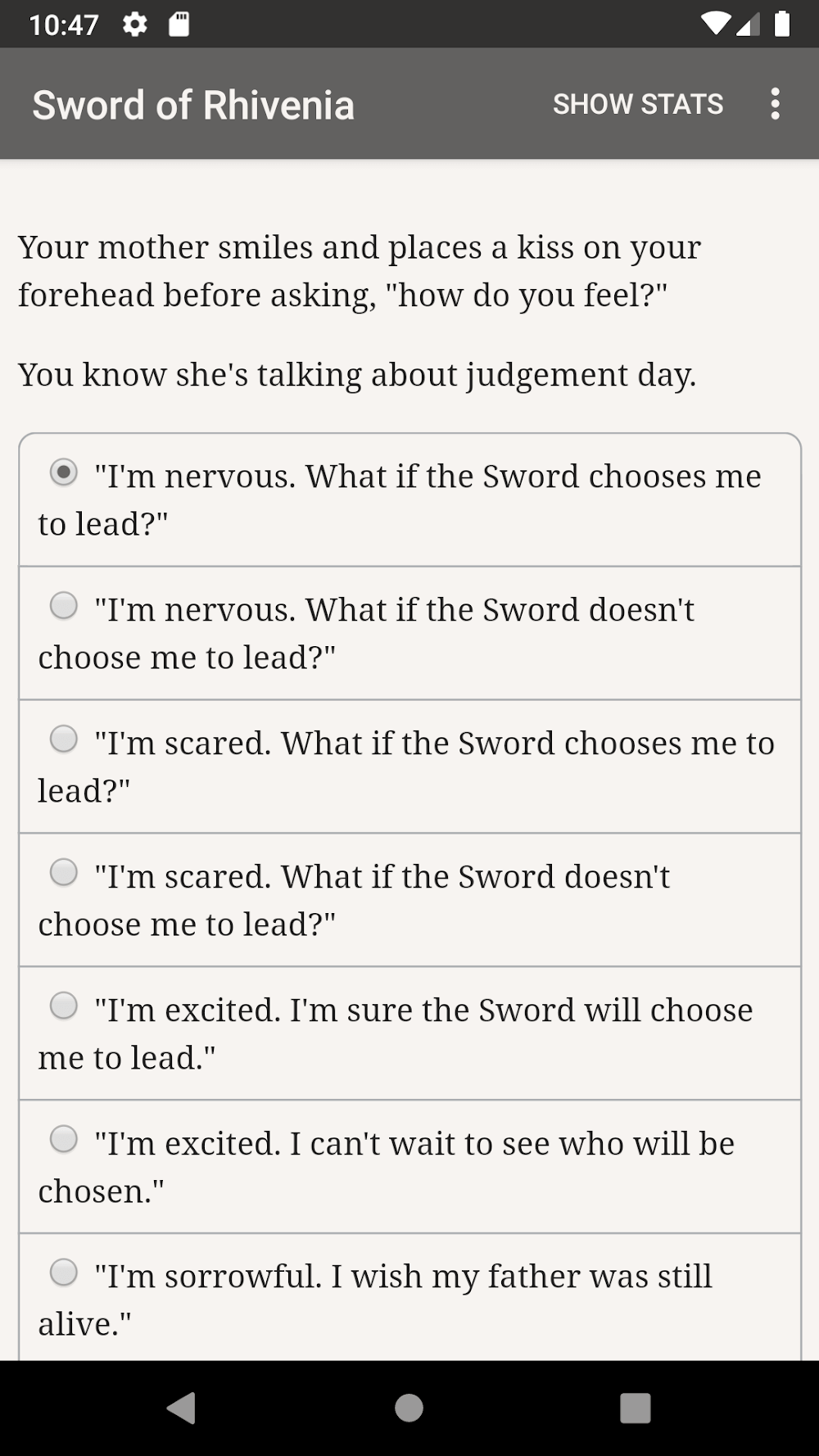Open the overflow menu
Screen dimensions: 819x1456
[x=775, y=104]
